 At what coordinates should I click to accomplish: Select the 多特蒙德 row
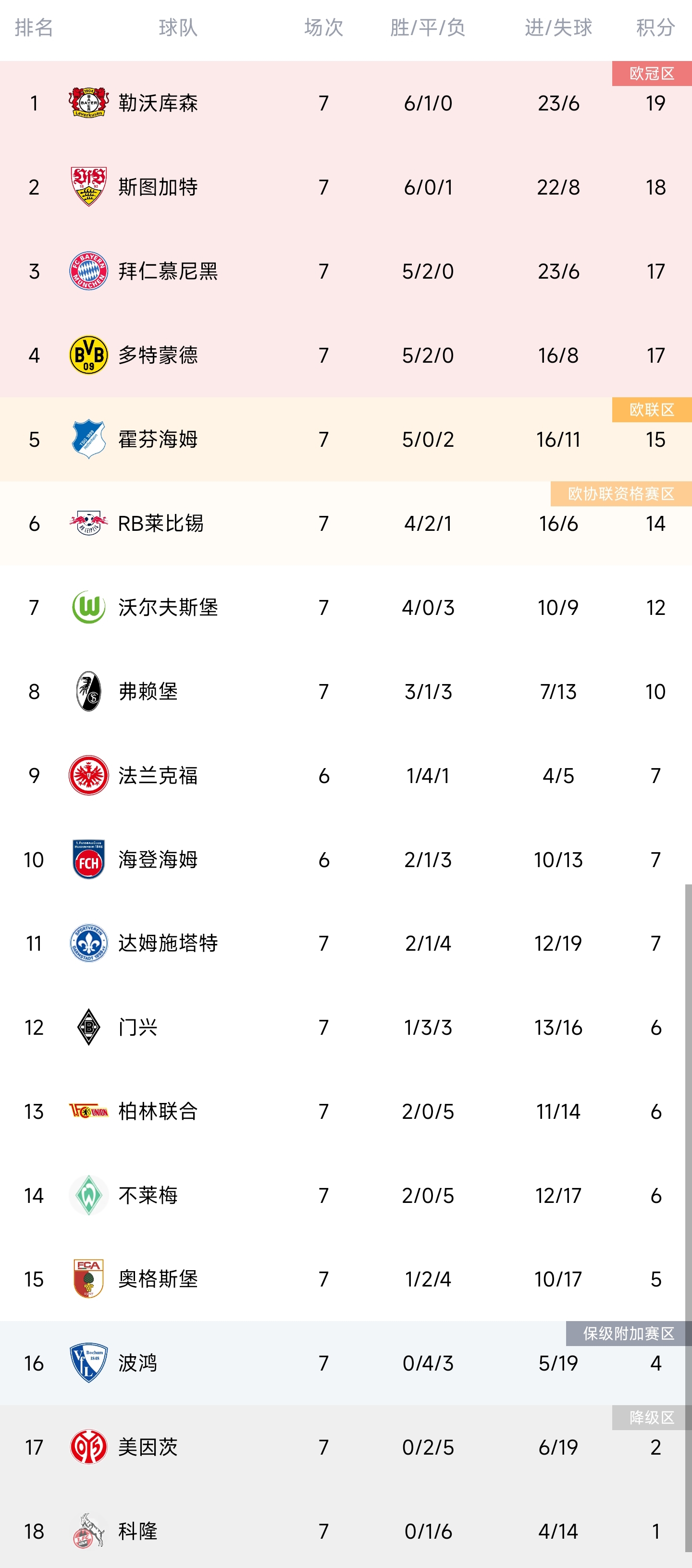346,355
